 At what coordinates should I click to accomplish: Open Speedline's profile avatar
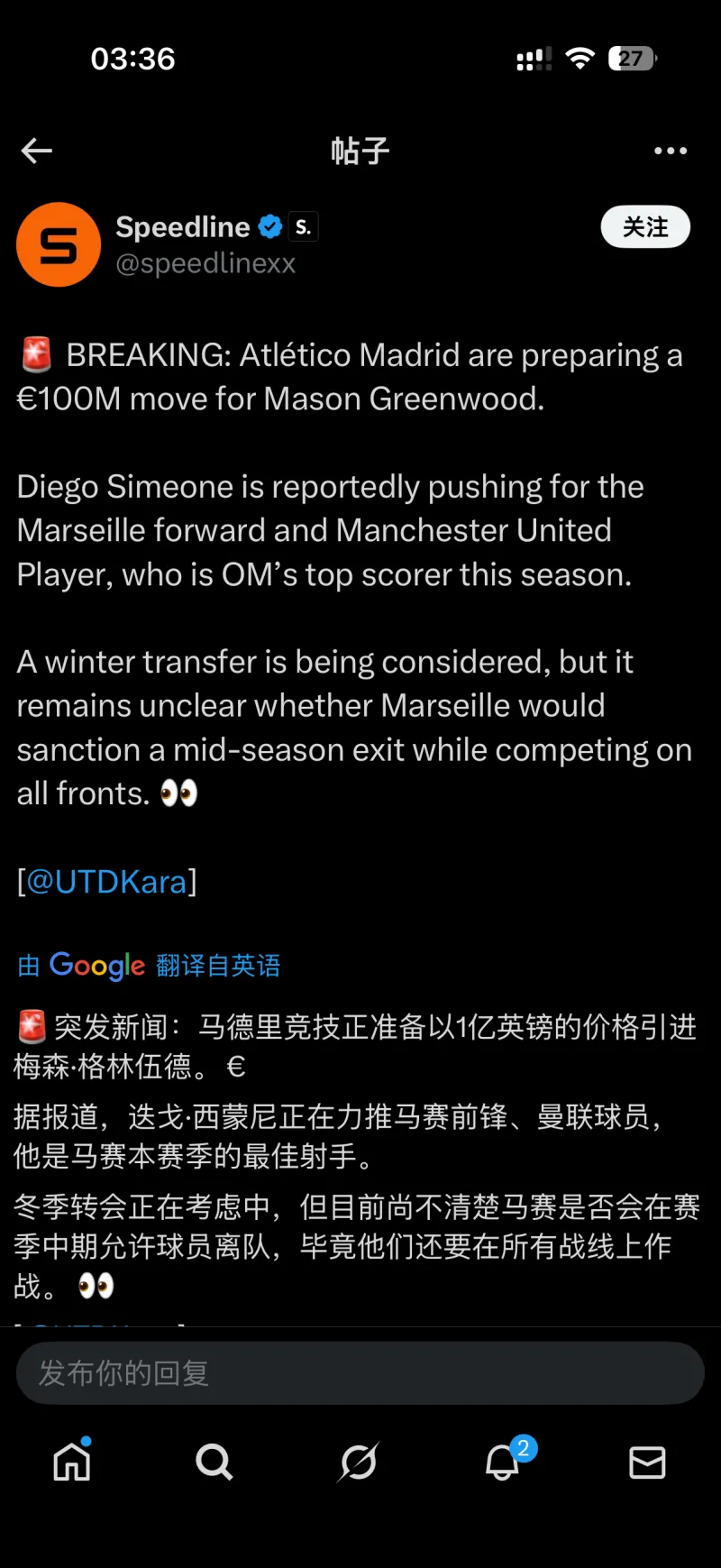coord(59,244)
